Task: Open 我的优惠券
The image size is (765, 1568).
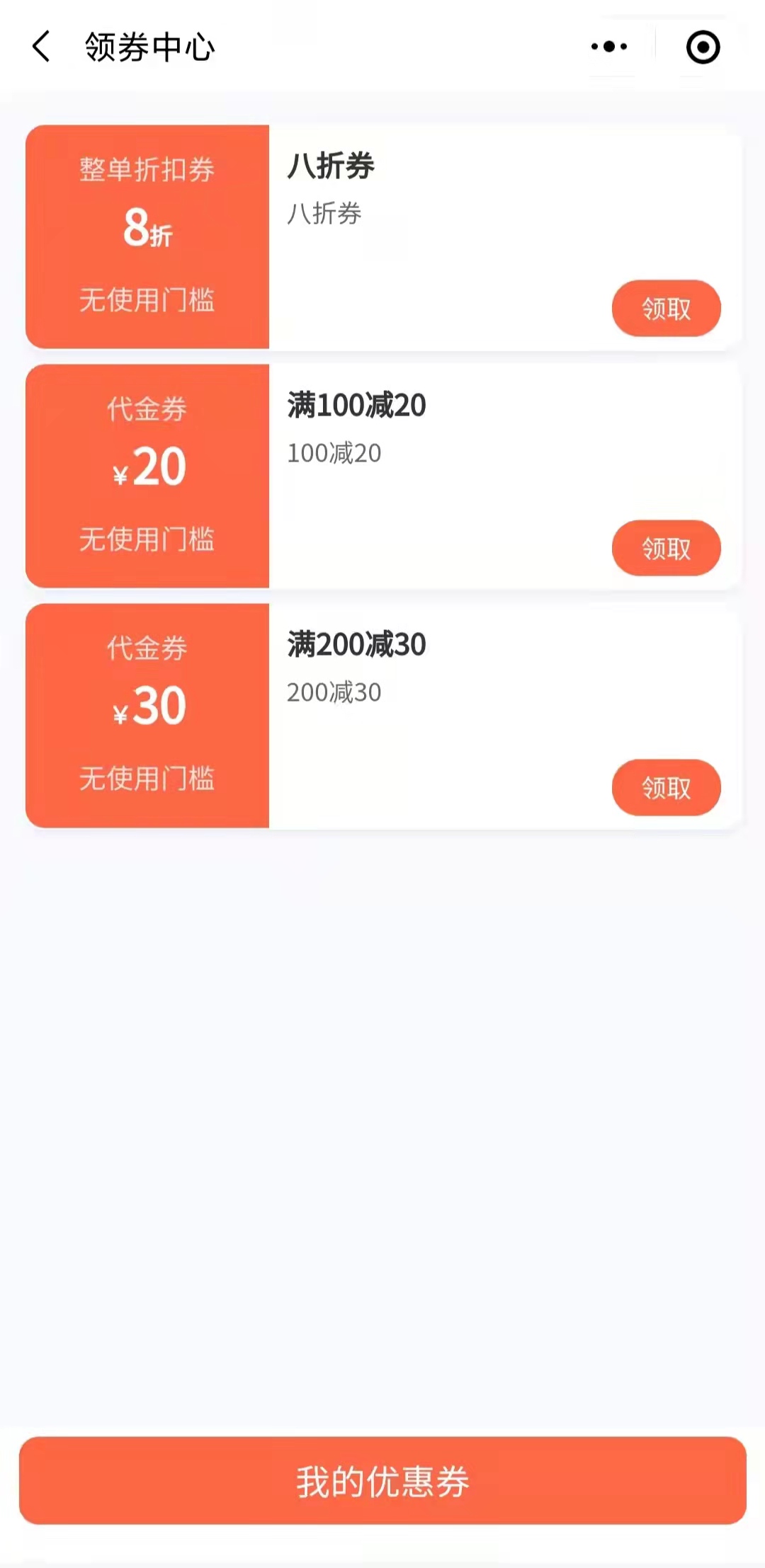Action: click(x=382, y=1481)
